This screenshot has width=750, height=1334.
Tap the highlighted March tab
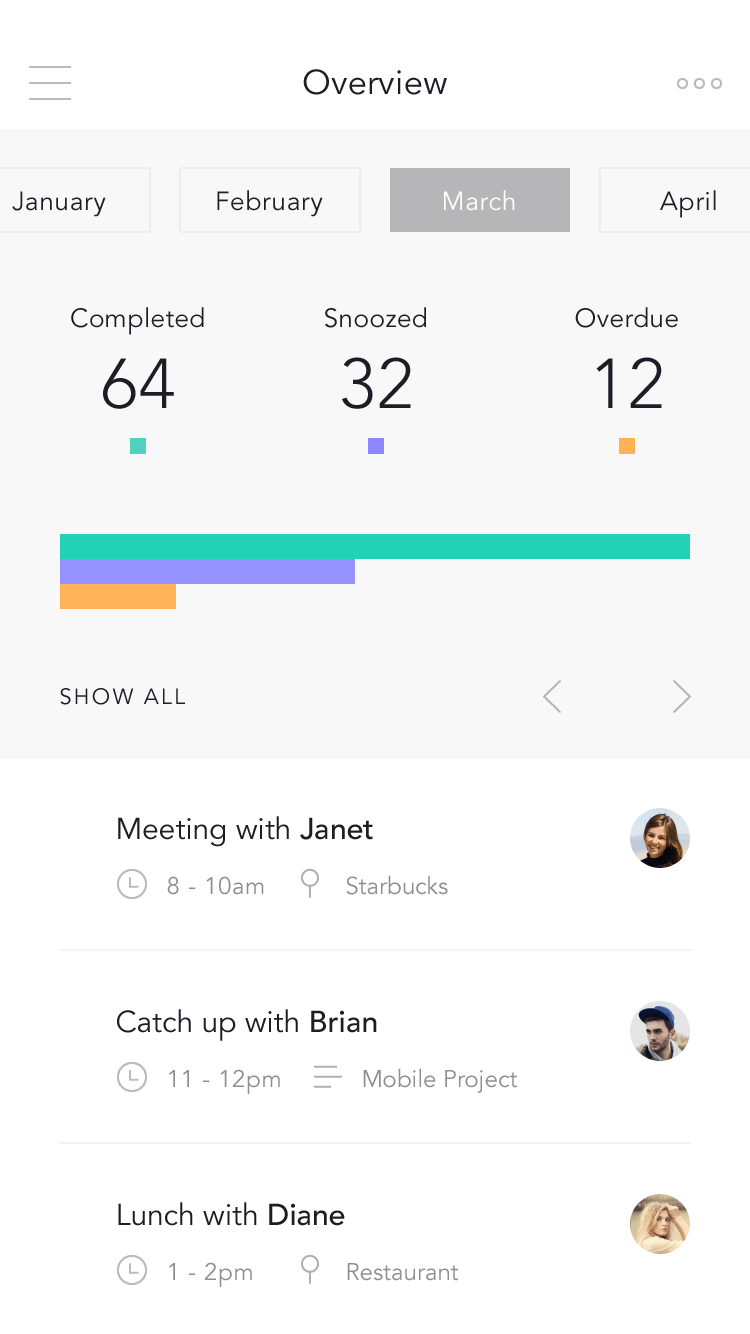(479, 201)
